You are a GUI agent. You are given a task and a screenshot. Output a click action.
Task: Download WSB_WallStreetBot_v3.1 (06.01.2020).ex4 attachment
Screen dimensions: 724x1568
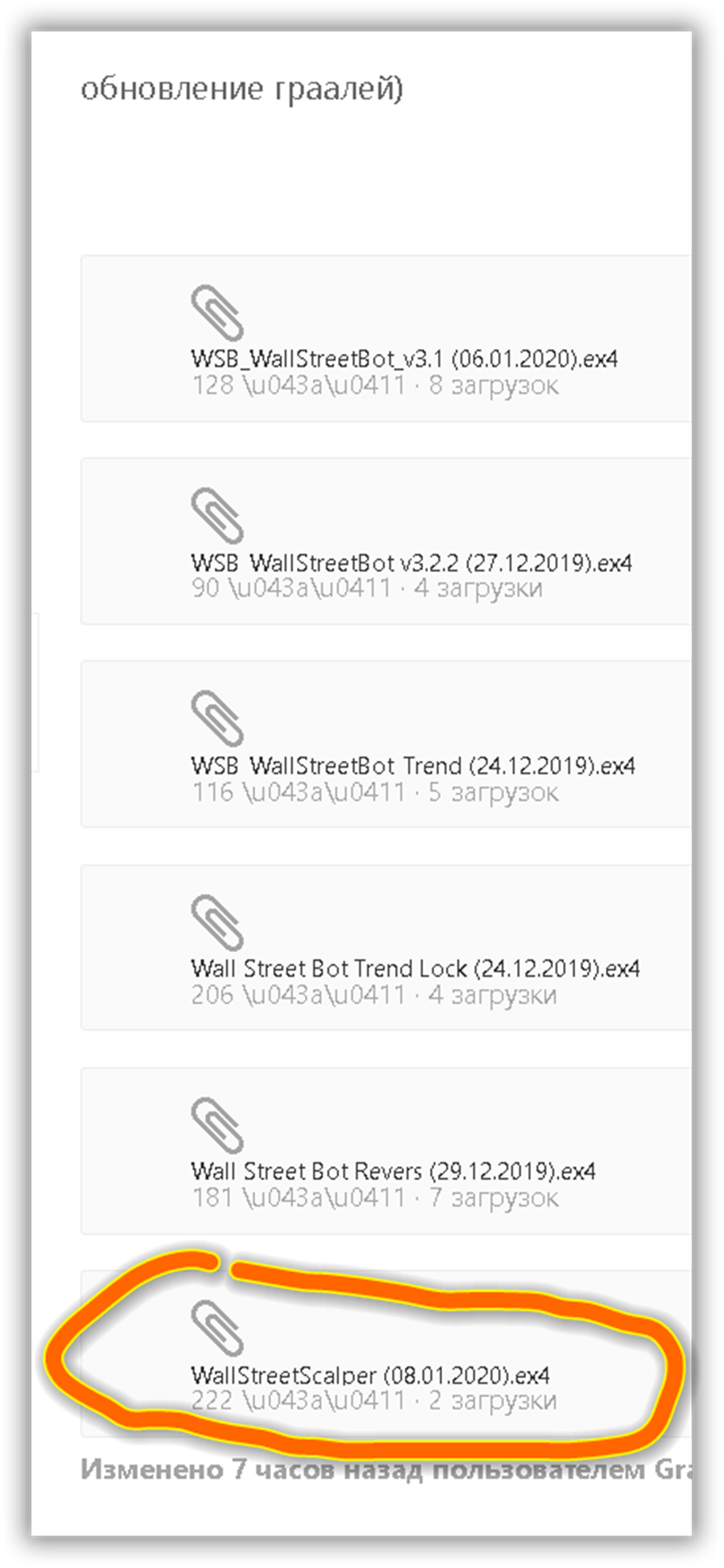click(x=404, y=359)
